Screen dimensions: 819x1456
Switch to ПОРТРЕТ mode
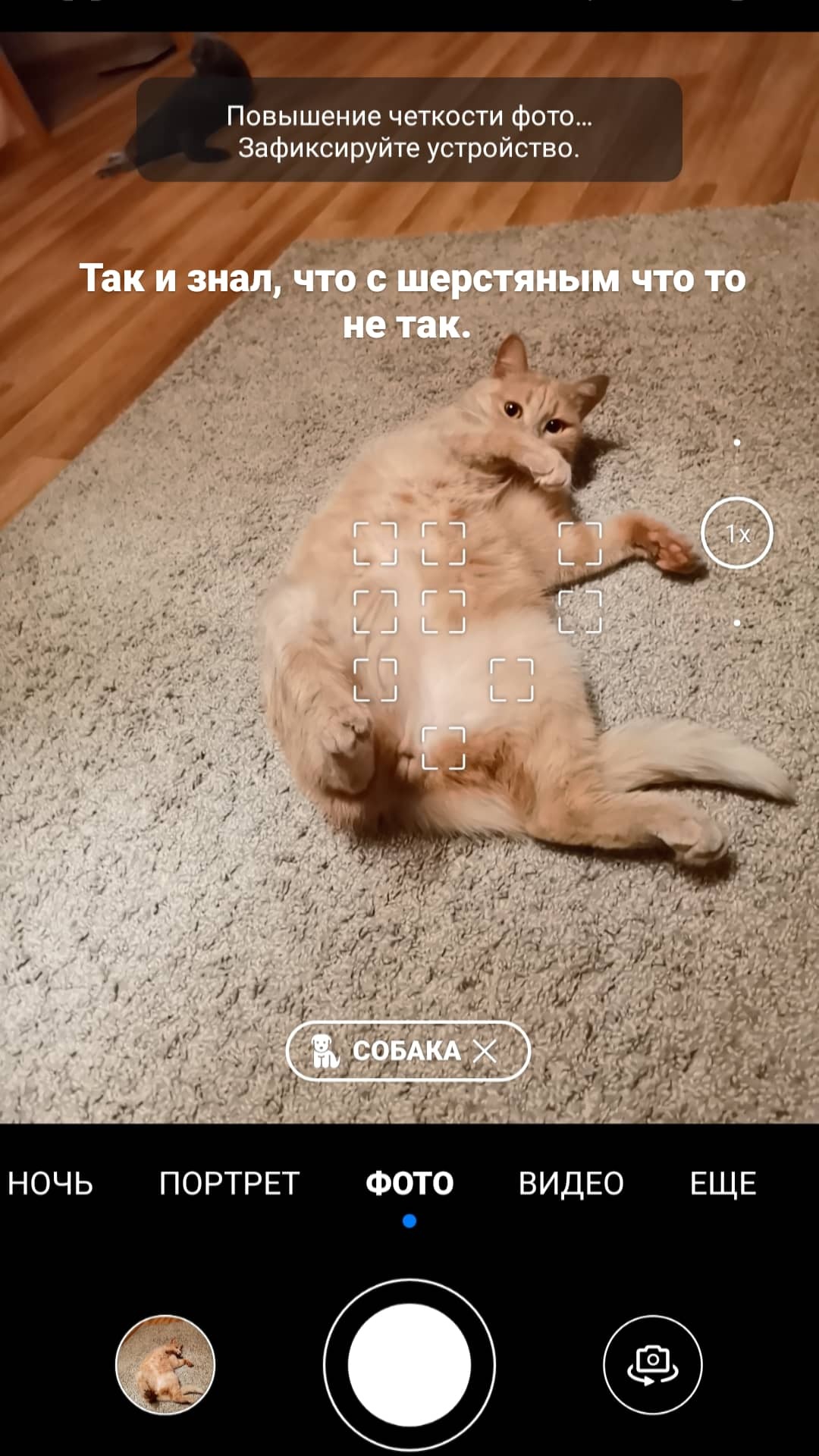229,1183
